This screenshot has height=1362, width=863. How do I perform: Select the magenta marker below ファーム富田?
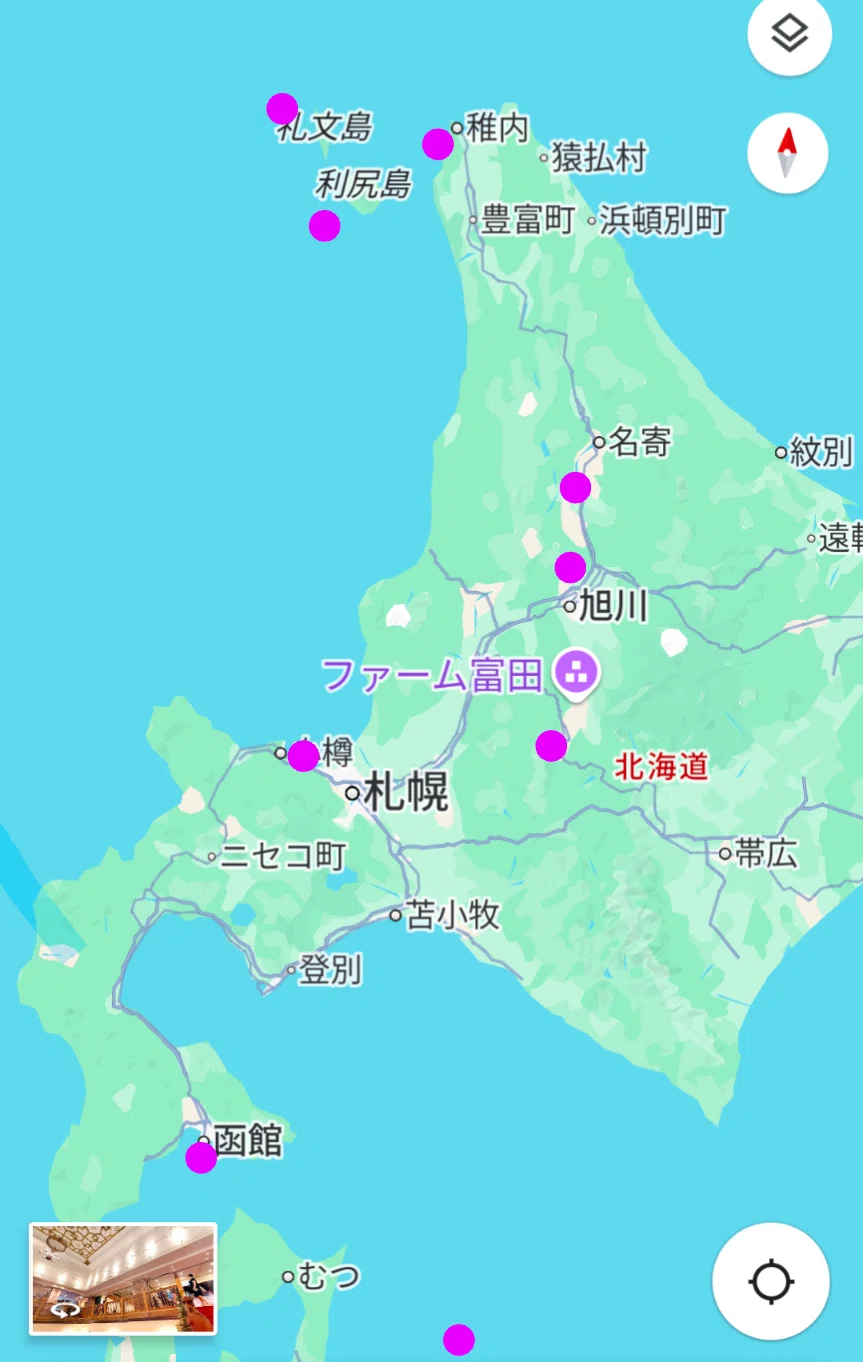click(x=551, y=745)
